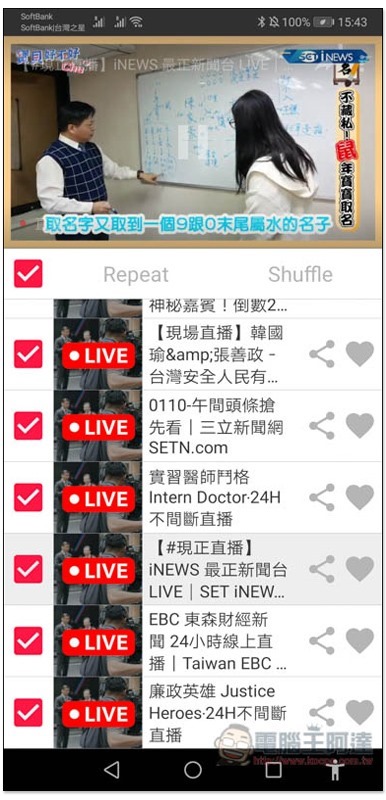Share the 0110-午間頭條搶先看 stream

pos(322,426)
